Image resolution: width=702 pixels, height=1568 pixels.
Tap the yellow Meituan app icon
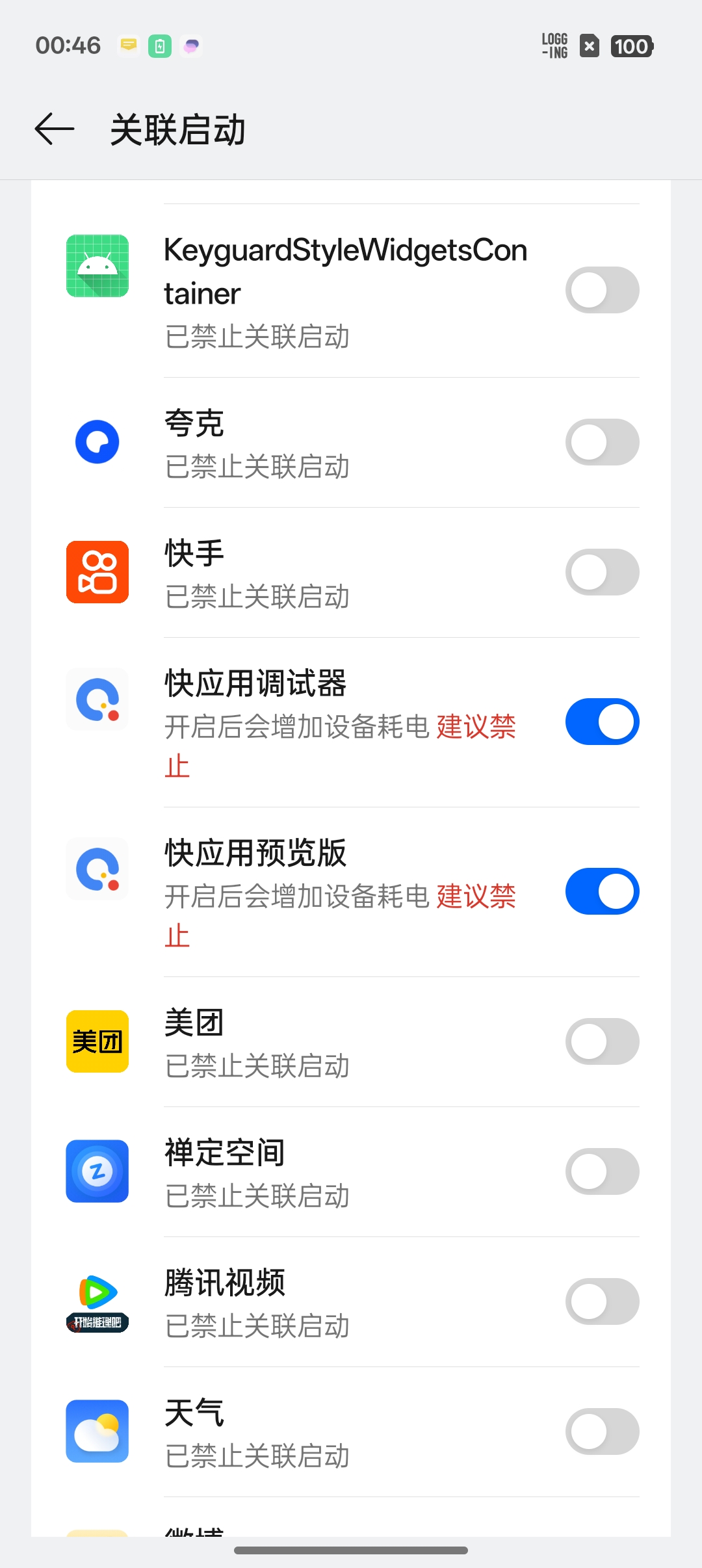click(x=97, y=1041)
